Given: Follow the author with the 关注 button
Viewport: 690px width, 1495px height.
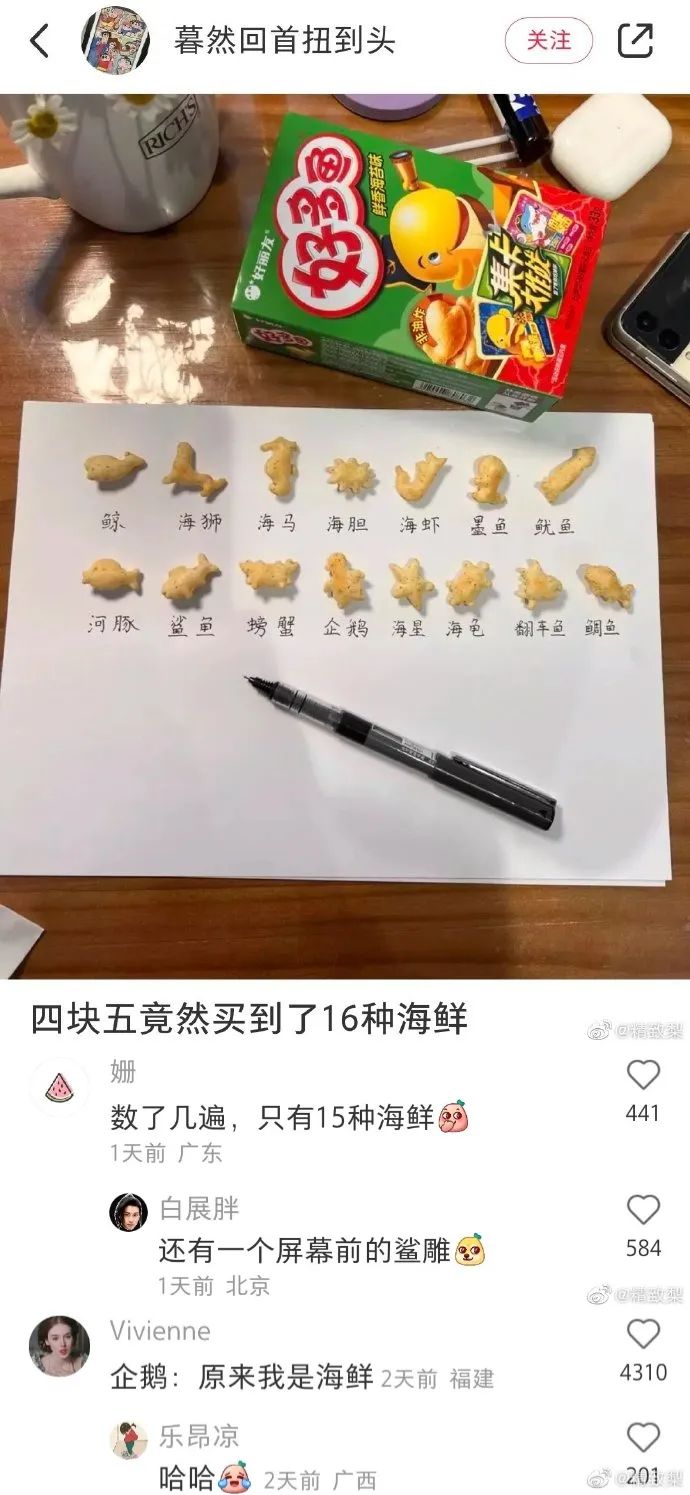Looking at the screenshot, I should tap(548, 41).
